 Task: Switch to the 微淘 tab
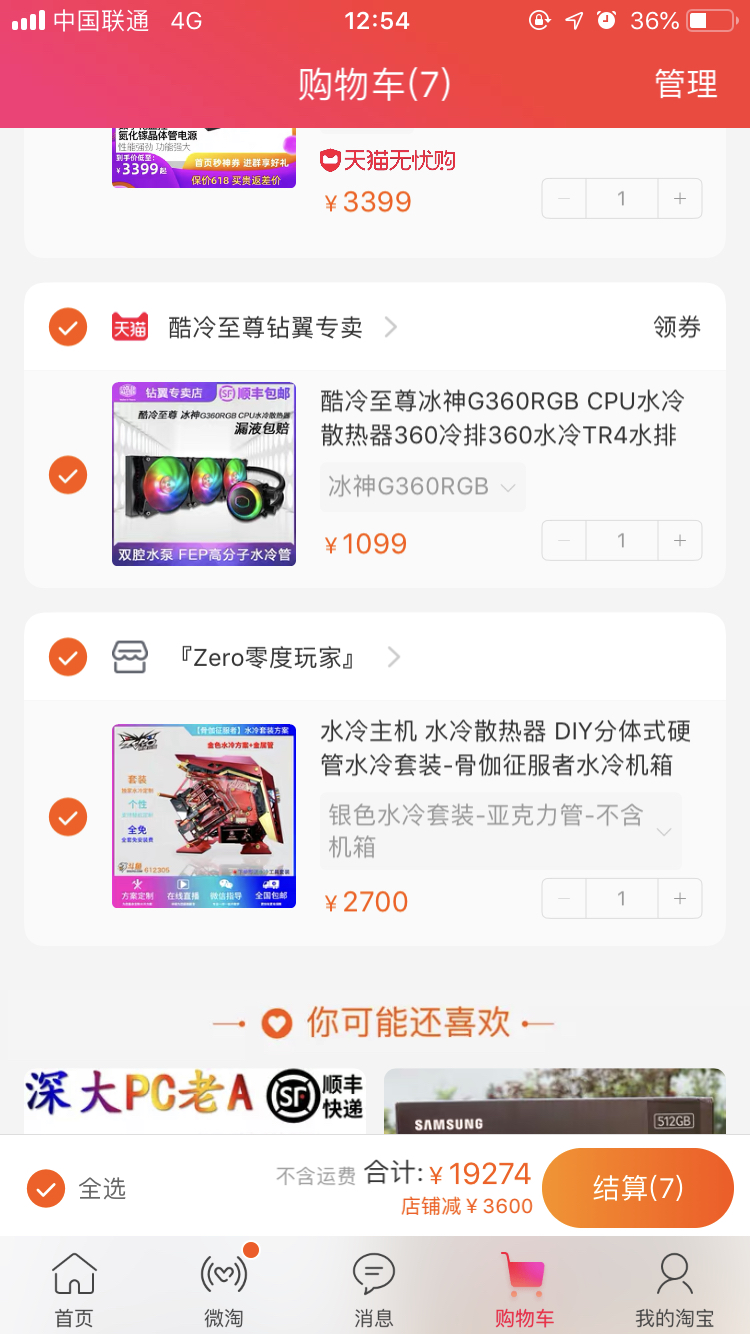click(224, 1289)
